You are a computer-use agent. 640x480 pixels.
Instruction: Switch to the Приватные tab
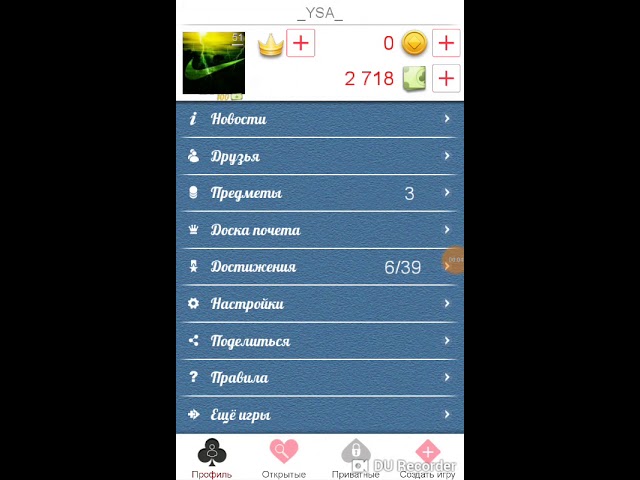coord(356,458)
